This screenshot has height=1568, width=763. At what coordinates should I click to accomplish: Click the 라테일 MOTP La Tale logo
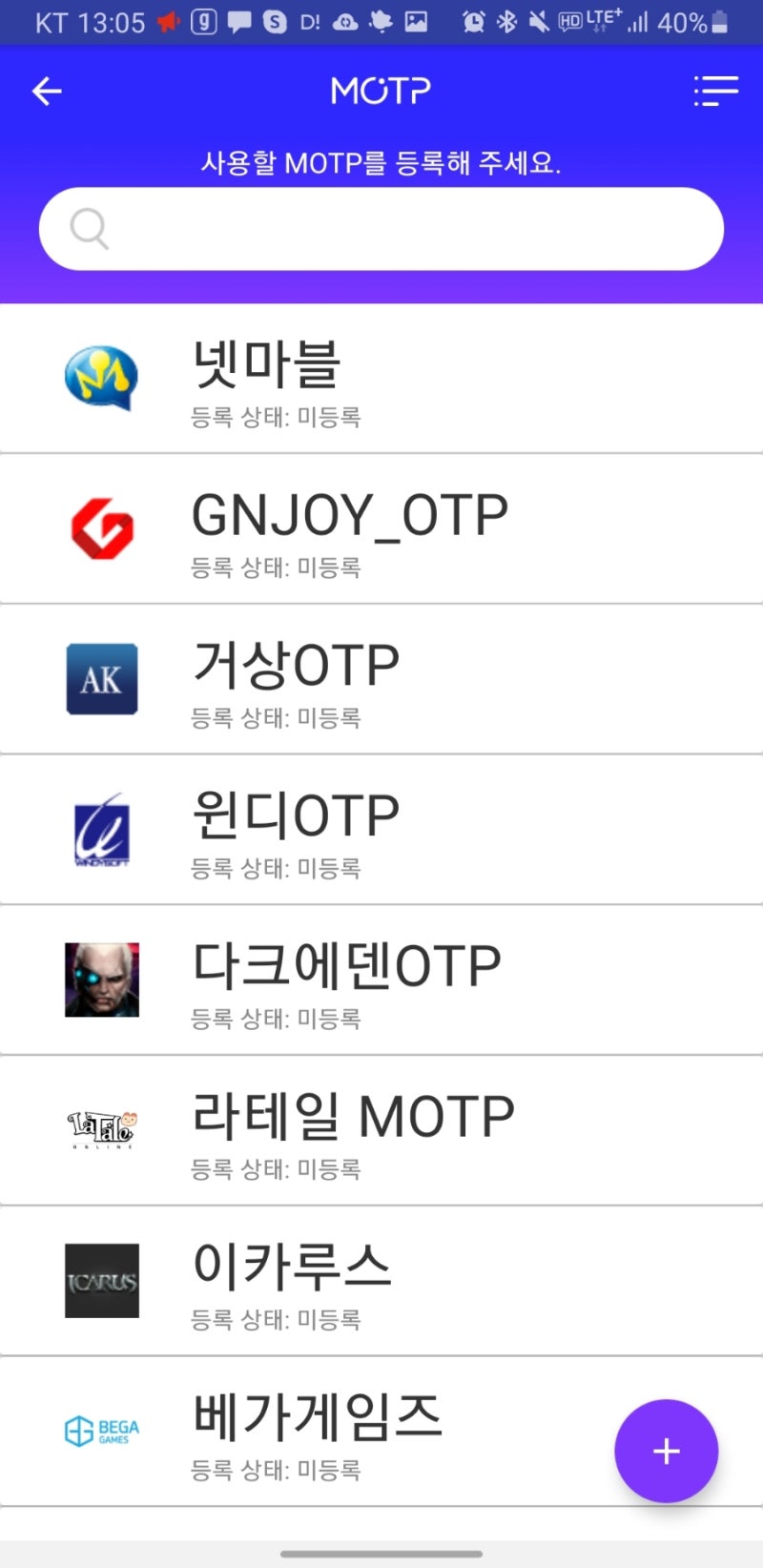101,1130
